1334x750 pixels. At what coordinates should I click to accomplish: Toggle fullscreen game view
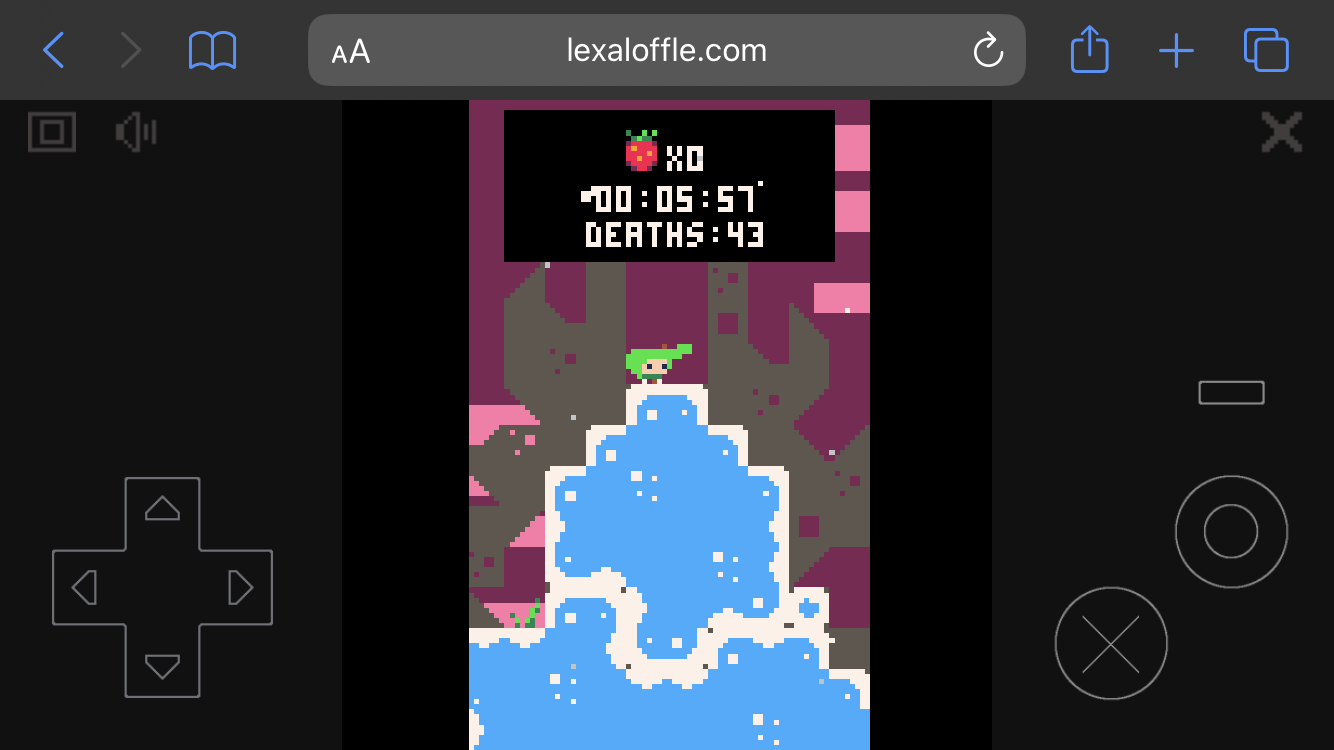pos(52,132)
